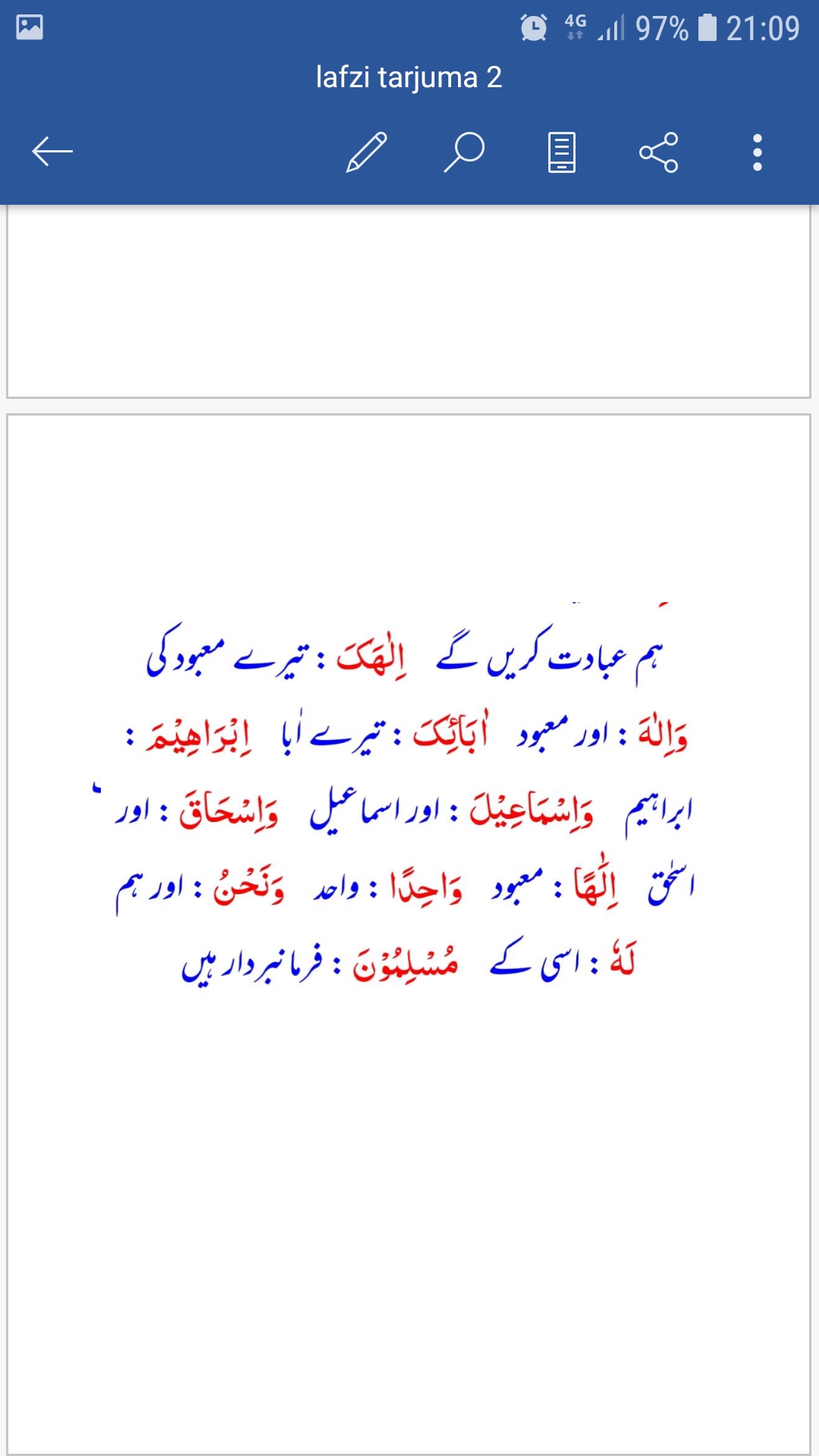Go back using the arrow icon
The width and height of the screenshot is (819, 1456).
tap(52, 152)
